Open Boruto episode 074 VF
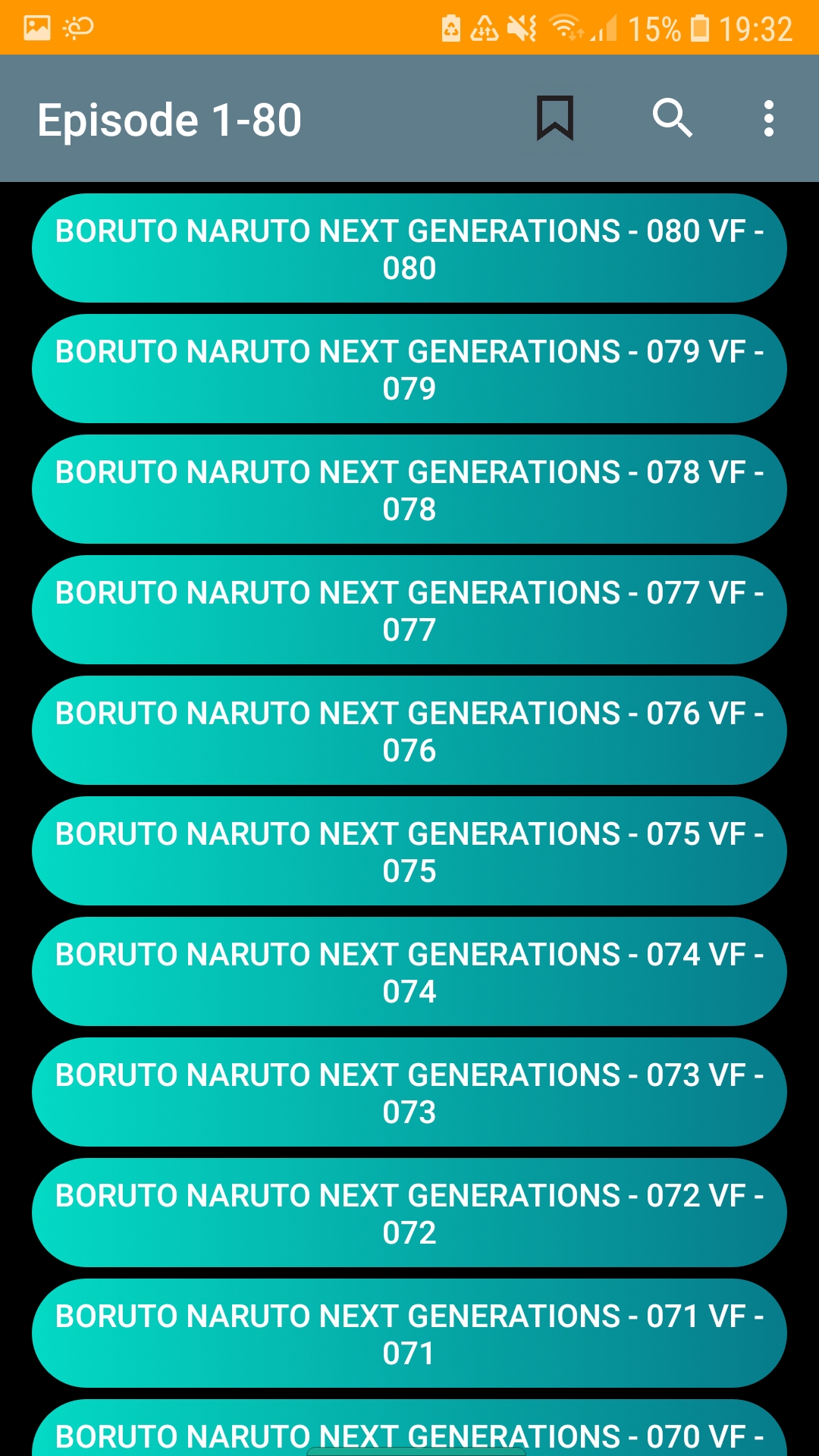The image size is (819, 1456). (409, 971)
